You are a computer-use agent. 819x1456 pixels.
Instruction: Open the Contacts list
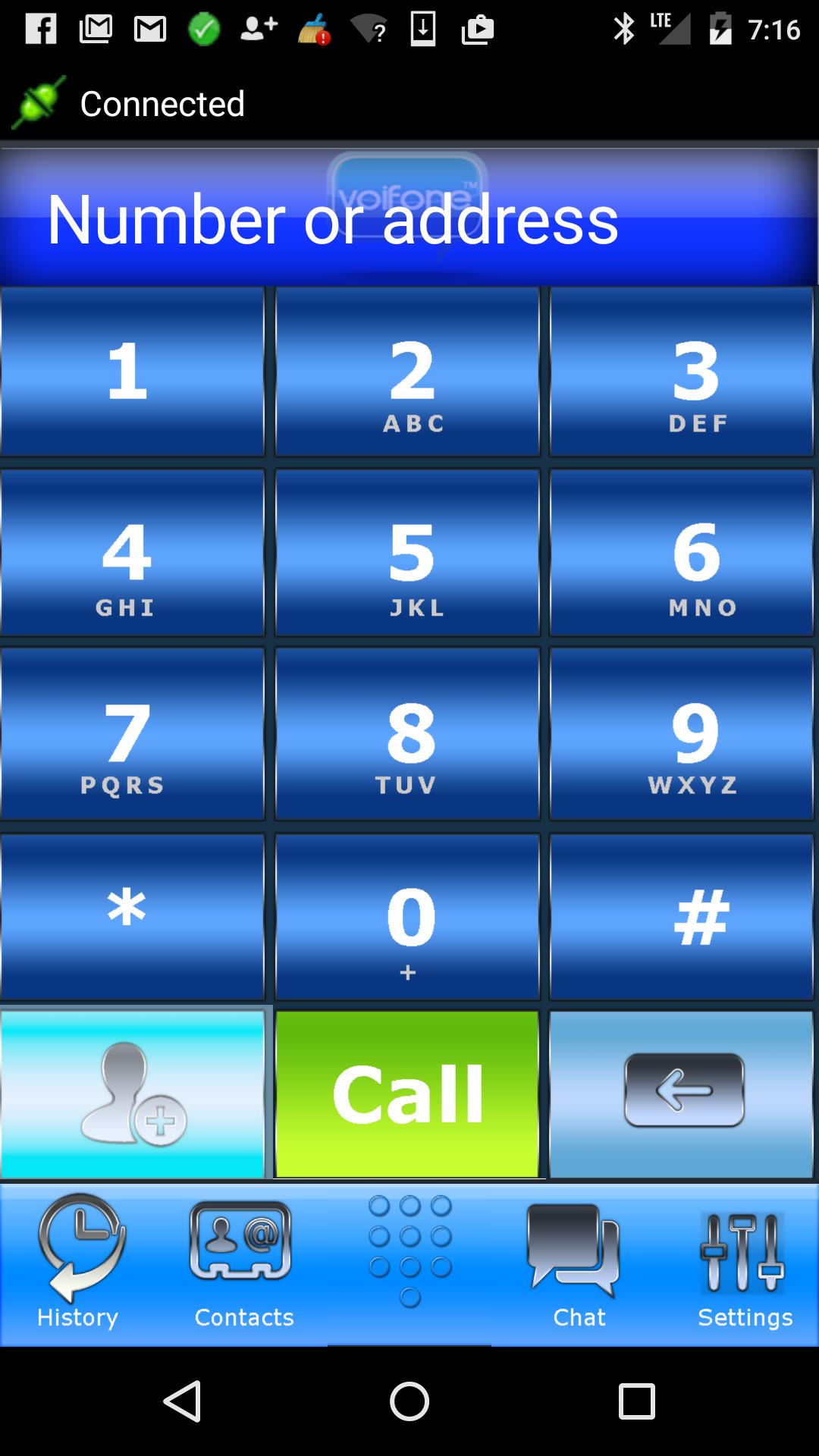[243, 1263]
